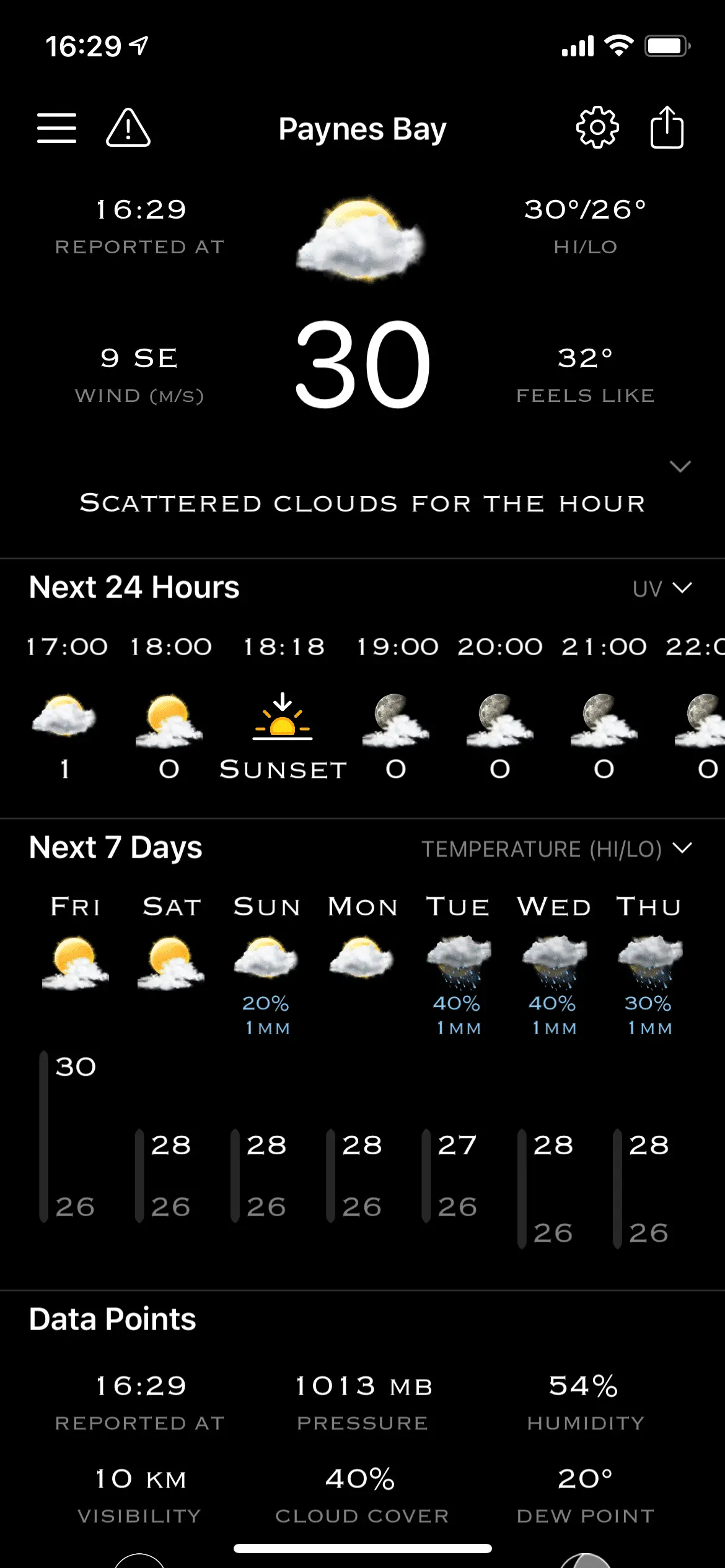Share the Paynes Bay forecast
Image resolution: width=725 pixels, height=1568 pixels.
[667, 128]
